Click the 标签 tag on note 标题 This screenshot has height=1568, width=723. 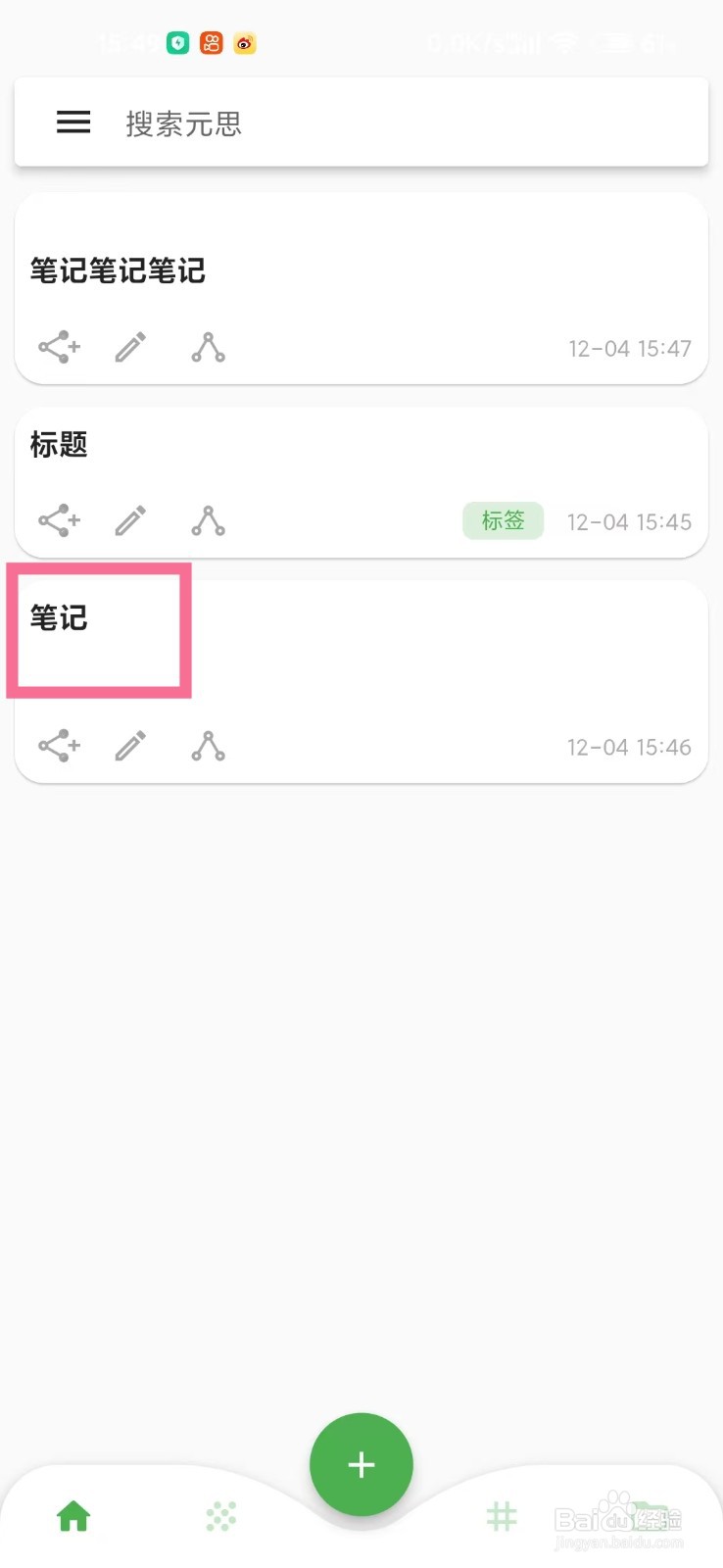(x=503, y=520)
